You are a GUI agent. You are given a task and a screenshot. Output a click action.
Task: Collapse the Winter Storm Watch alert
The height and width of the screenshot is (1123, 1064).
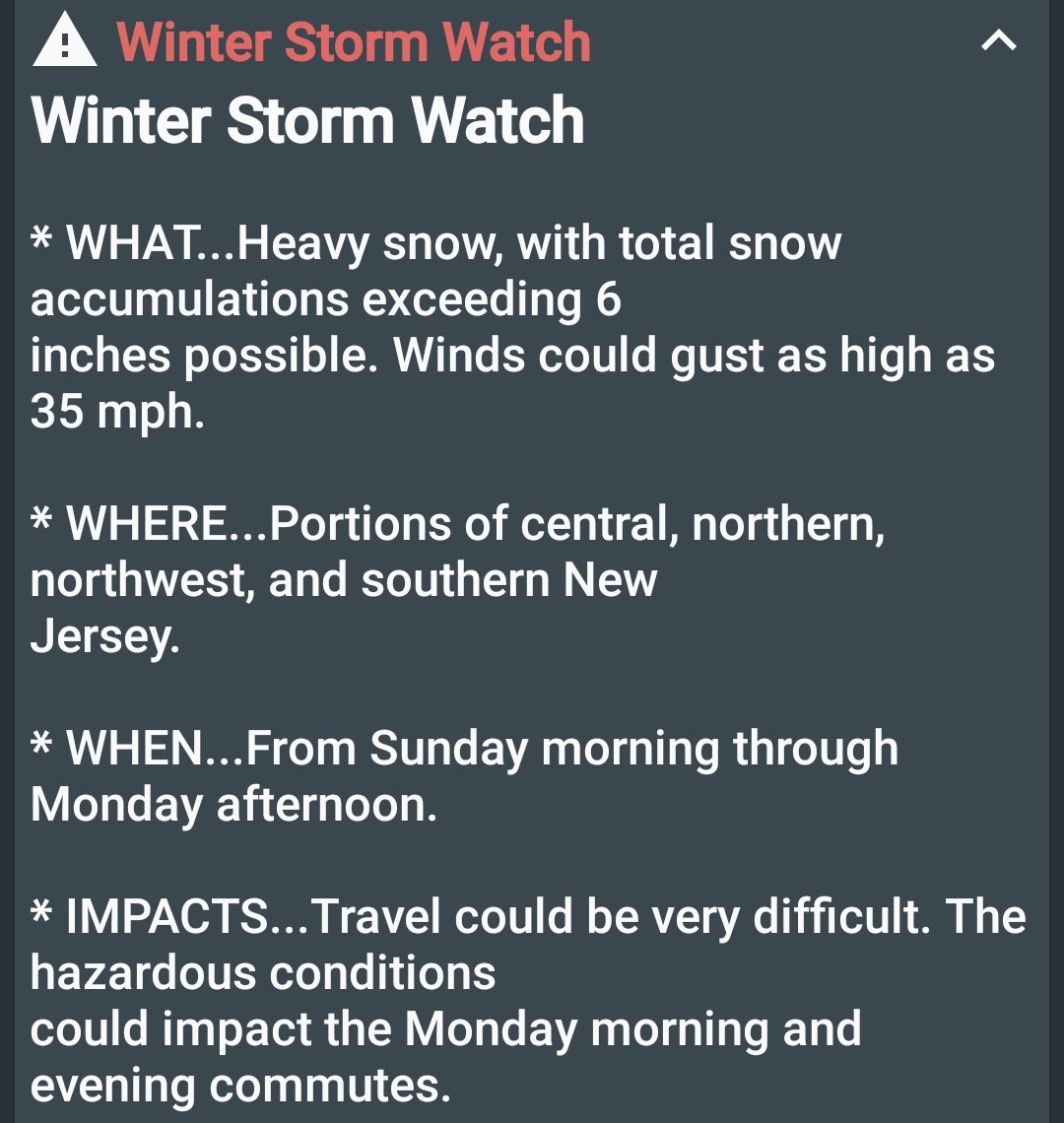[999, 41]
